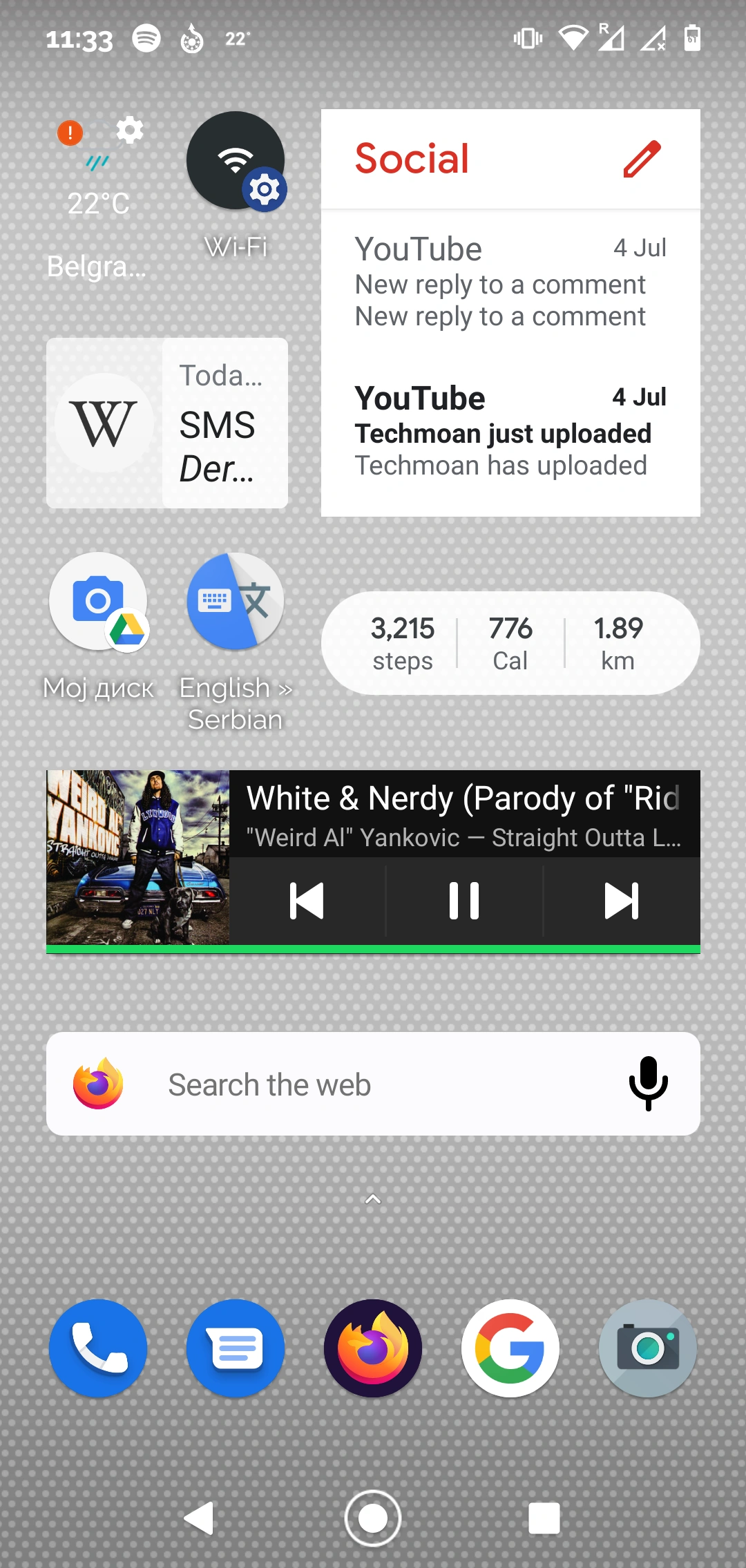Open the steps and calories fitness widget

tap(510, 643)
